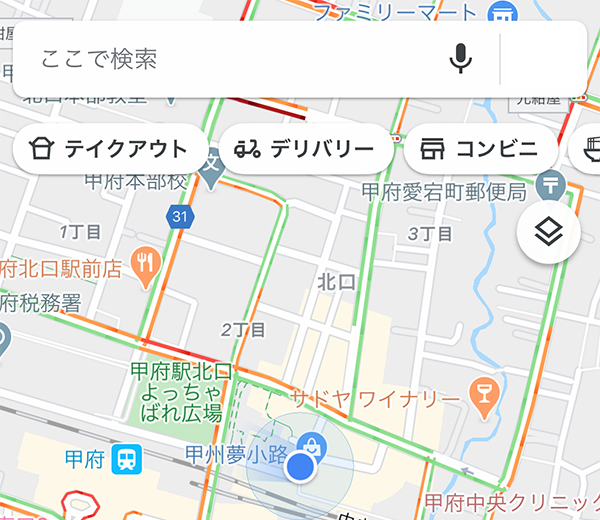
Task: Select the テイクアウト chip
Action: pos(110,150)
